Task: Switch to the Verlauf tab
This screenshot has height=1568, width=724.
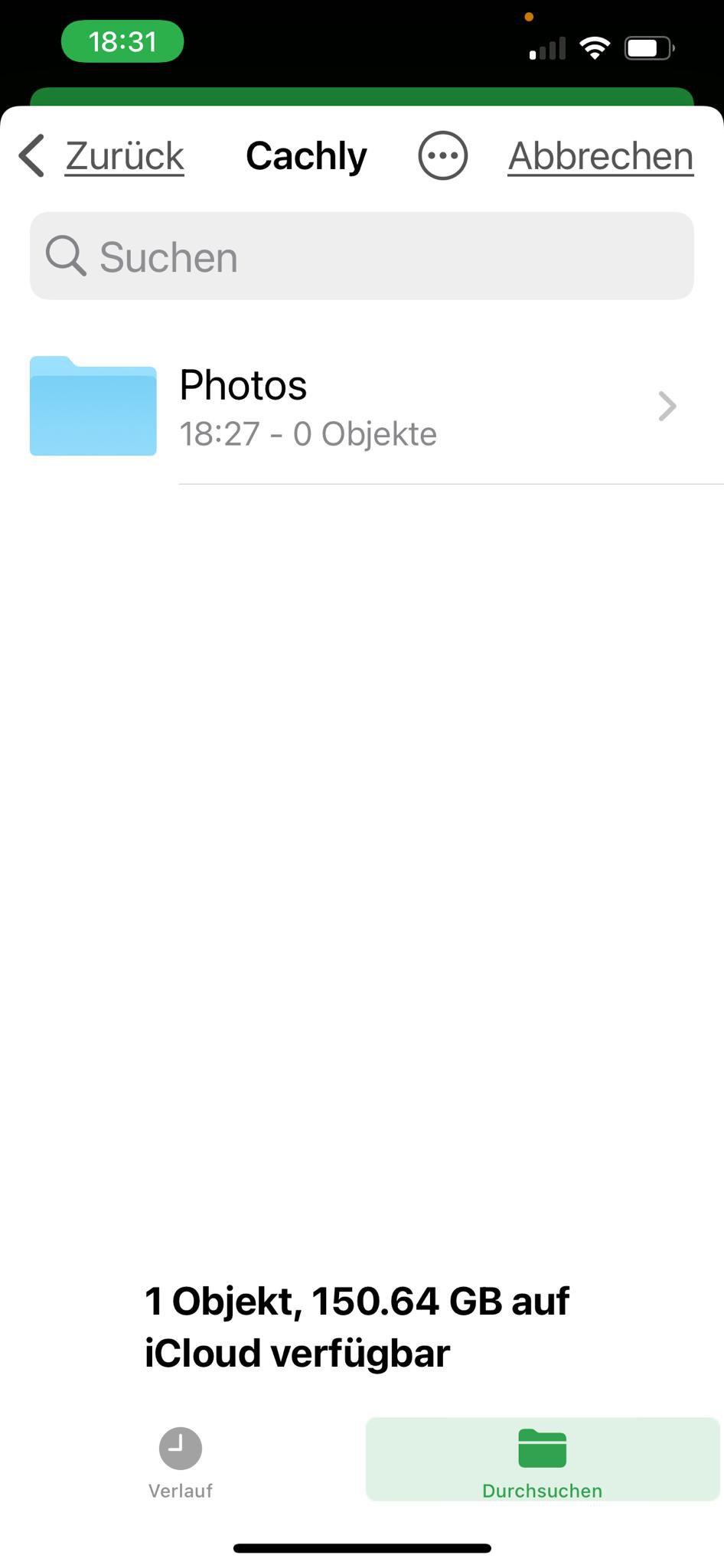Action: point(181,1462)
